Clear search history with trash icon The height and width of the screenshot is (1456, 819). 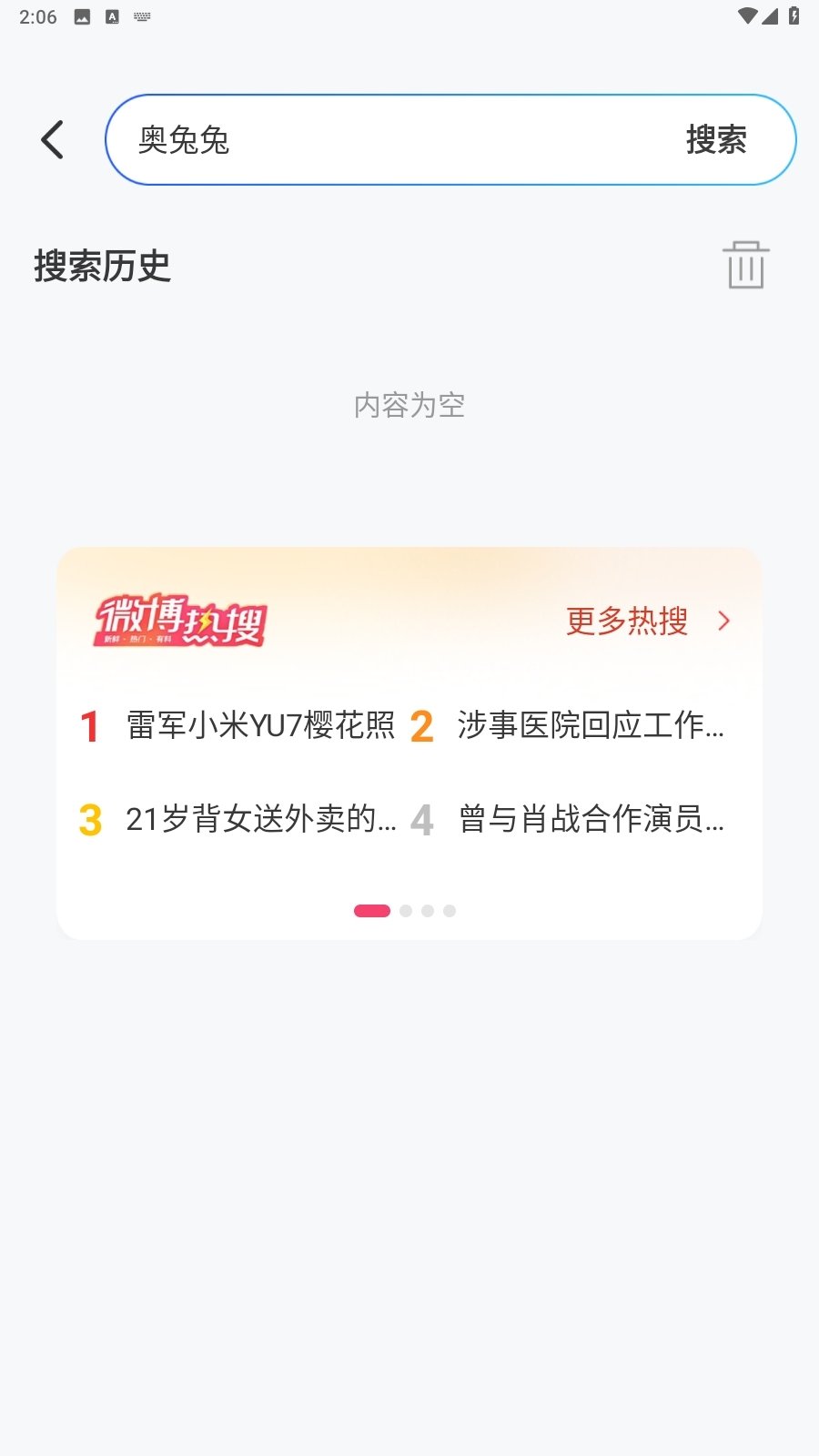pyautogui.click(x=745, y=265)
